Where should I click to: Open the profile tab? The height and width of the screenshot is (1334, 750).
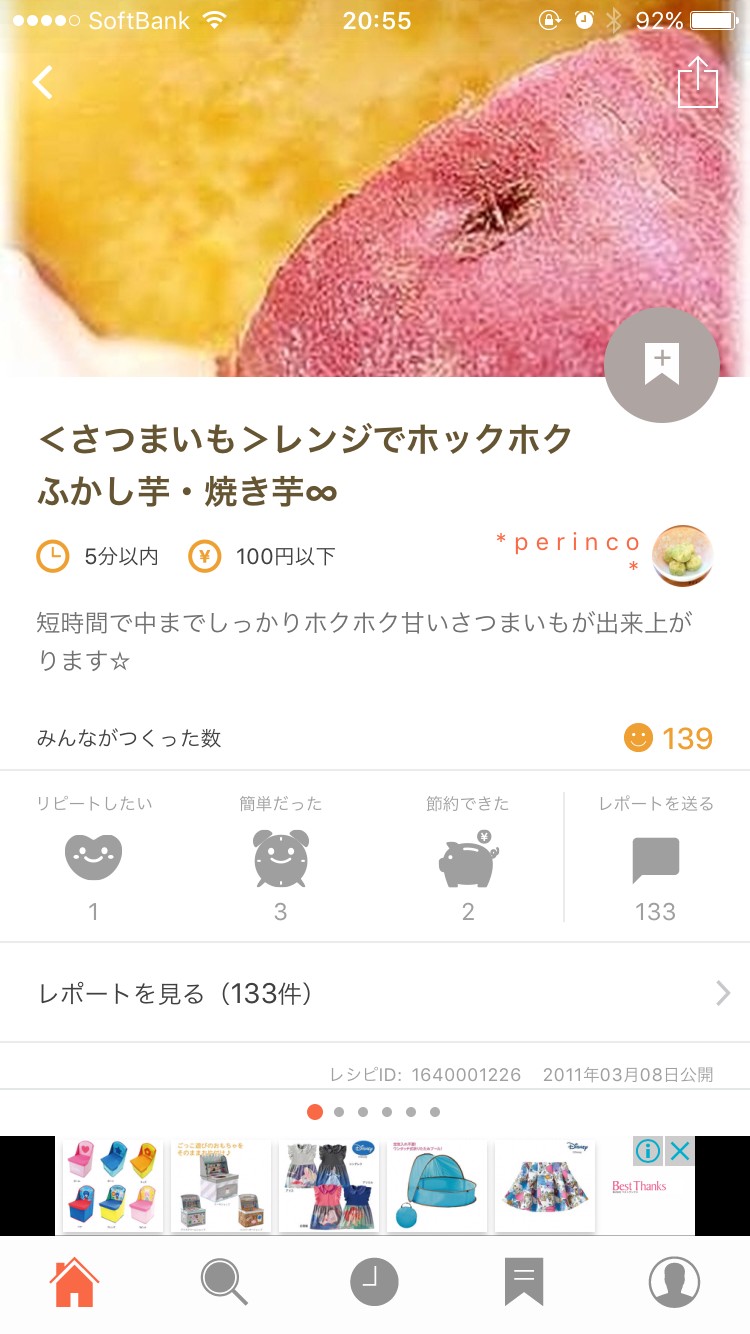coord(674,1282)
